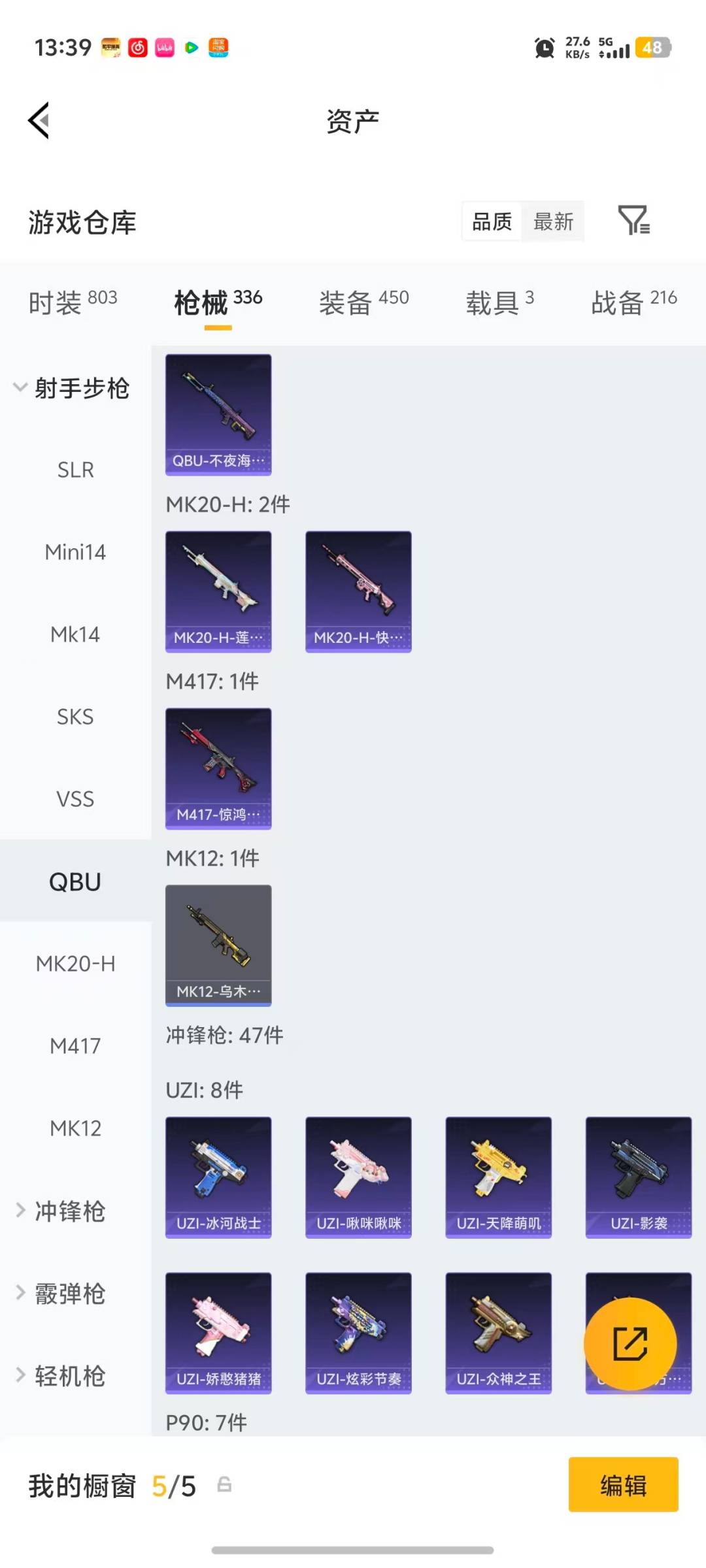Tap the yellow share floating button
706x1568 pixels.
(x=630, y=1344)
